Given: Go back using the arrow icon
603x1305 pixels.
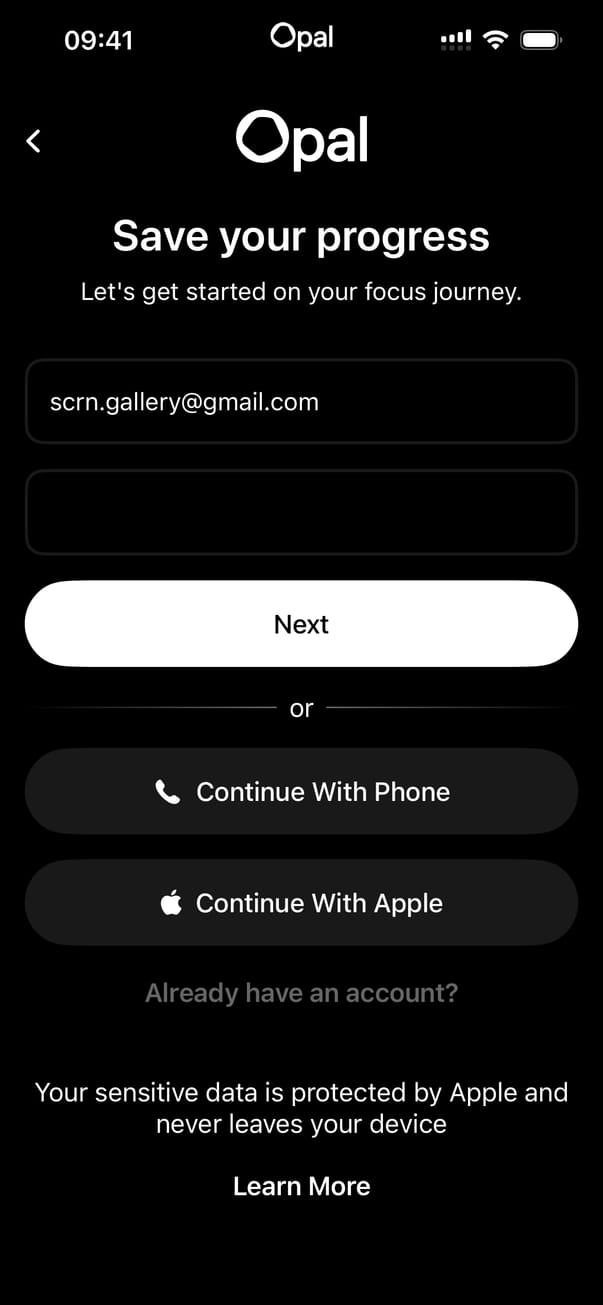Looking at the screenshot, I should [34, 142].
